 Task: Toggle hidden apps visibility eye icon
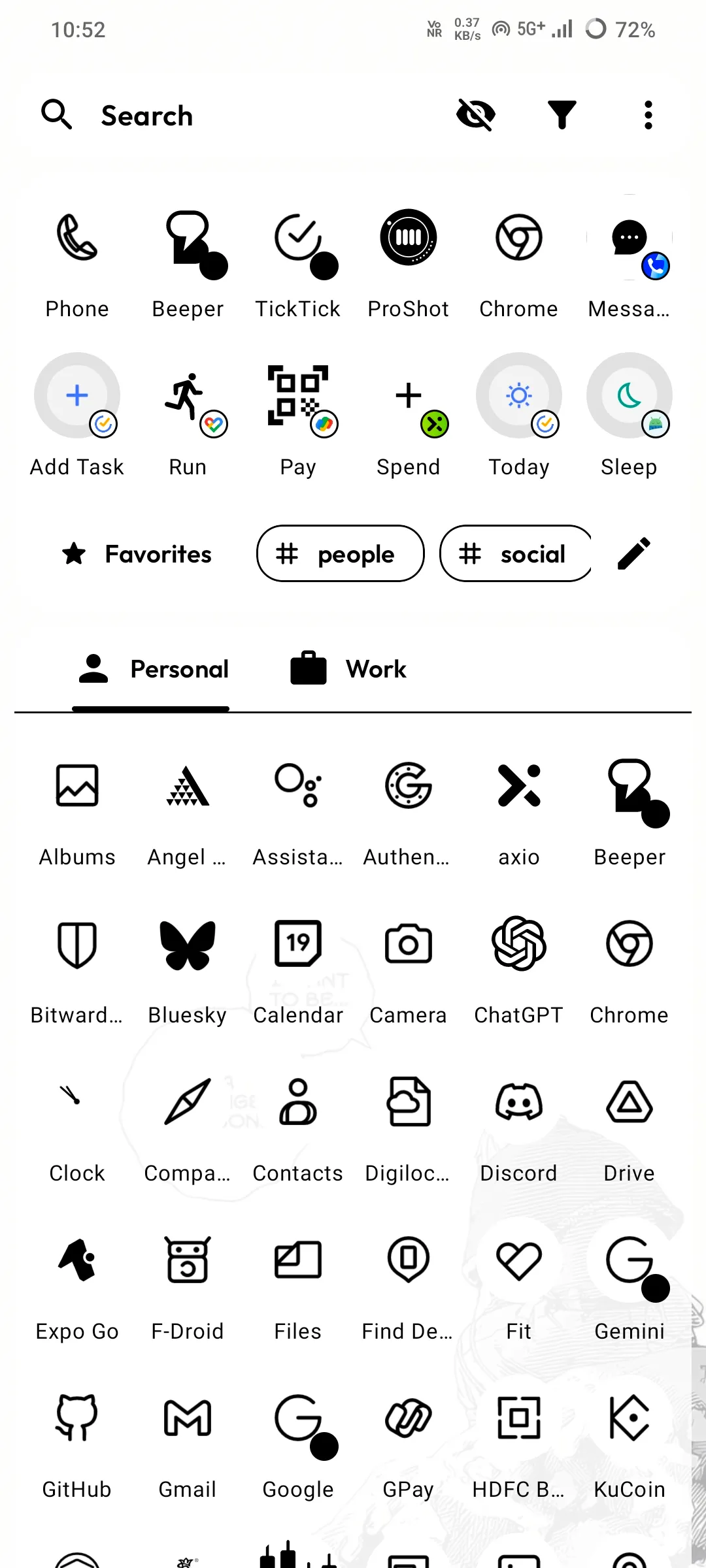[x=476, y=115]
